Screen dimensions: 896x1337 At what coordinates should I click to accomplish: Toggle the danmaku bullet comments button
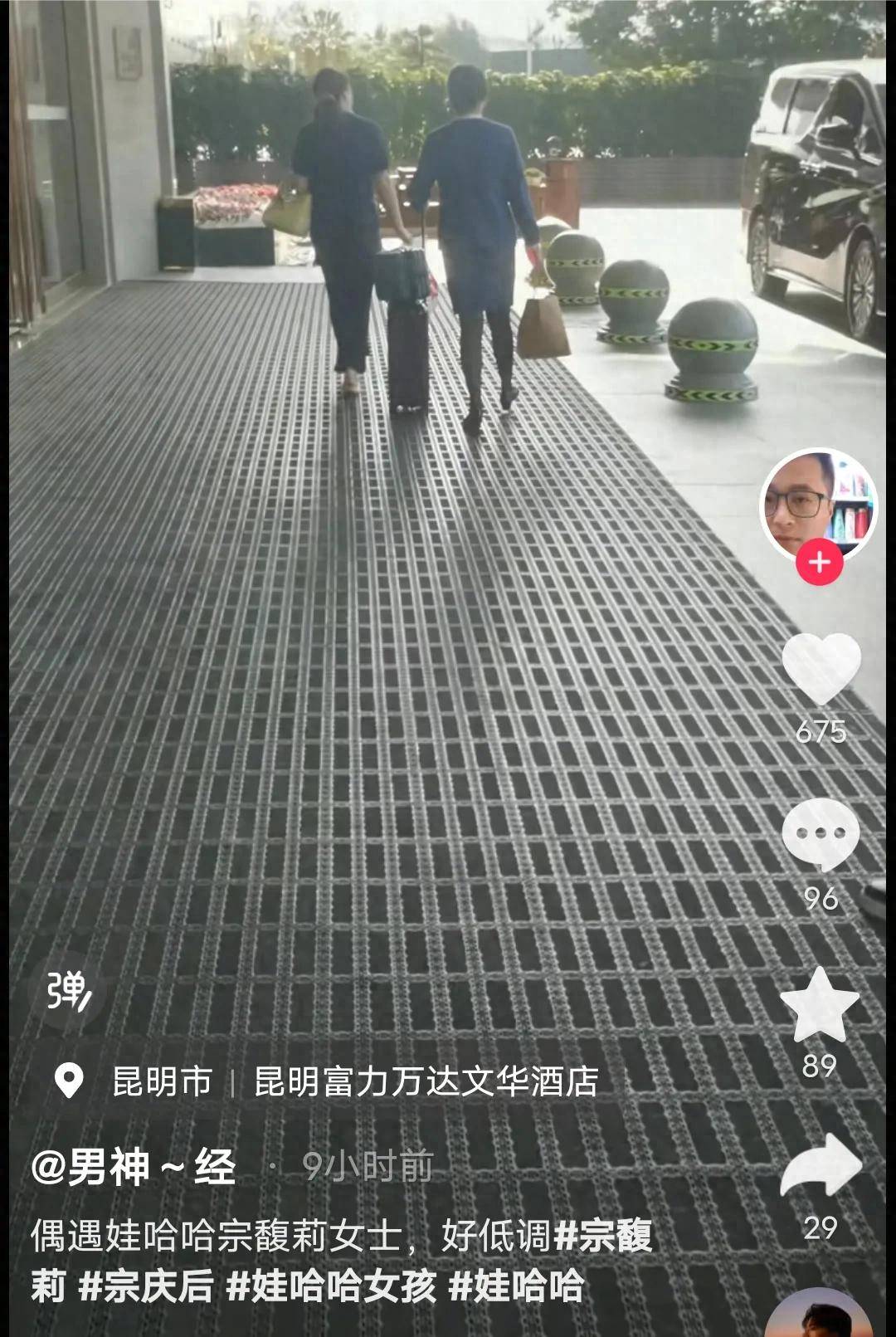pyautogui.click(x=68, y=990)
